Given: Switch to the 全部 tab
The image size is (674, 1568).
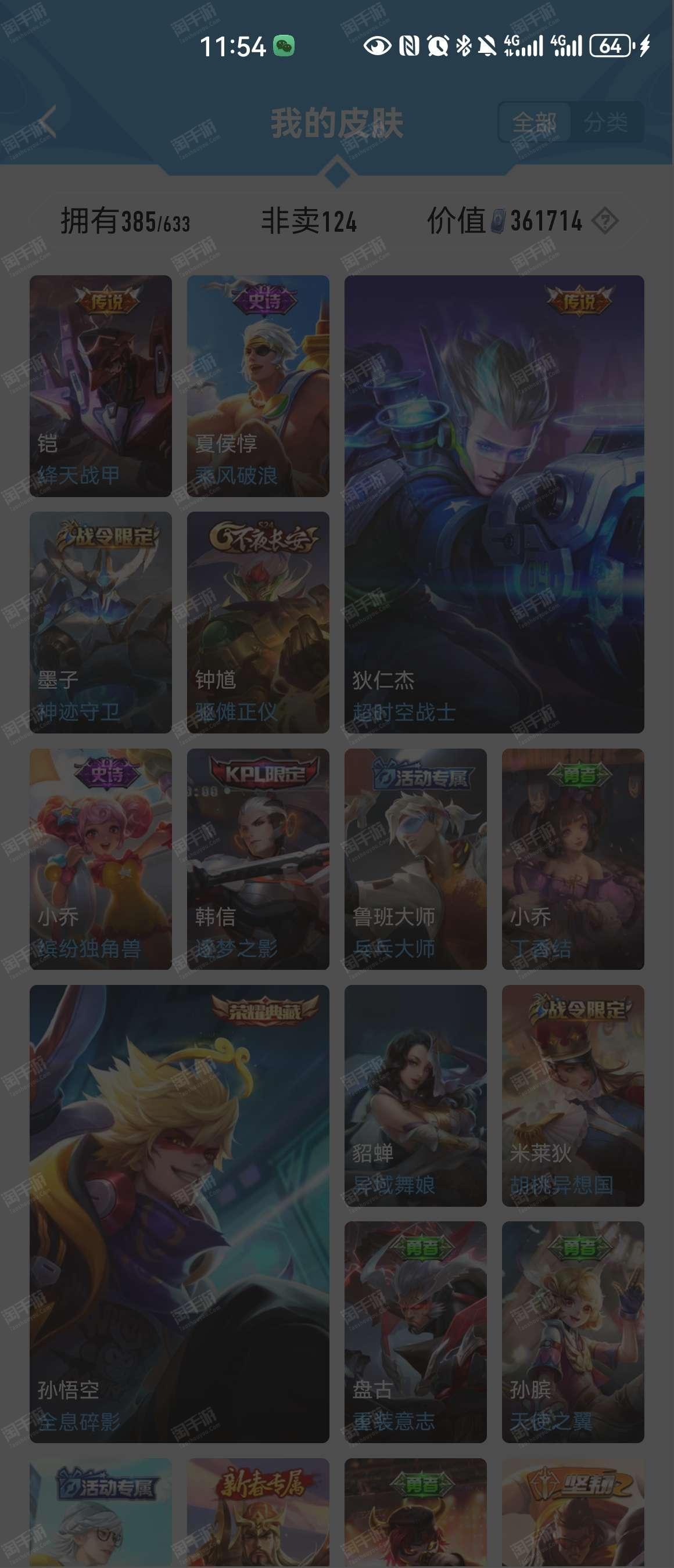Looking at the screenshot, I should (534, 123).
